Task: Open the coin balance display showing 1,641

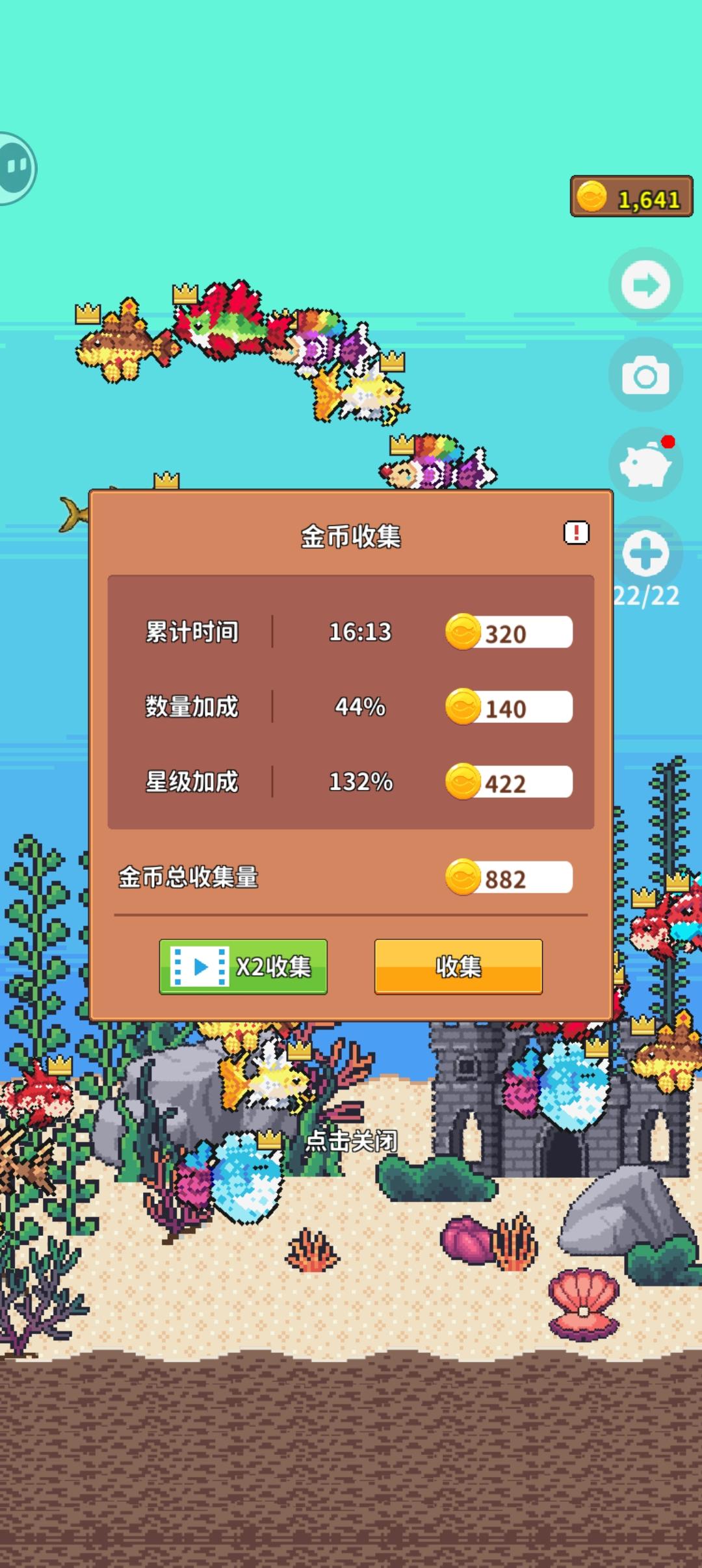Action: [x=629, y=196]
